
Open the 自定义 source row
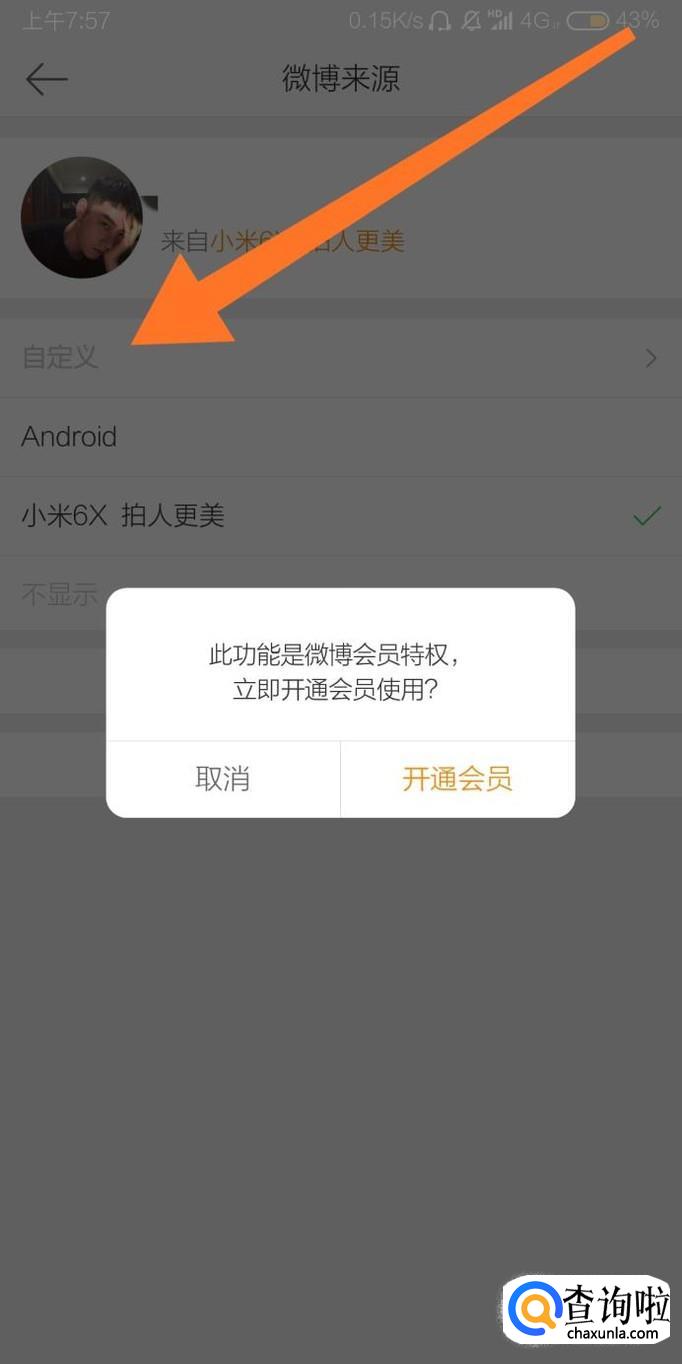point(340,358)
